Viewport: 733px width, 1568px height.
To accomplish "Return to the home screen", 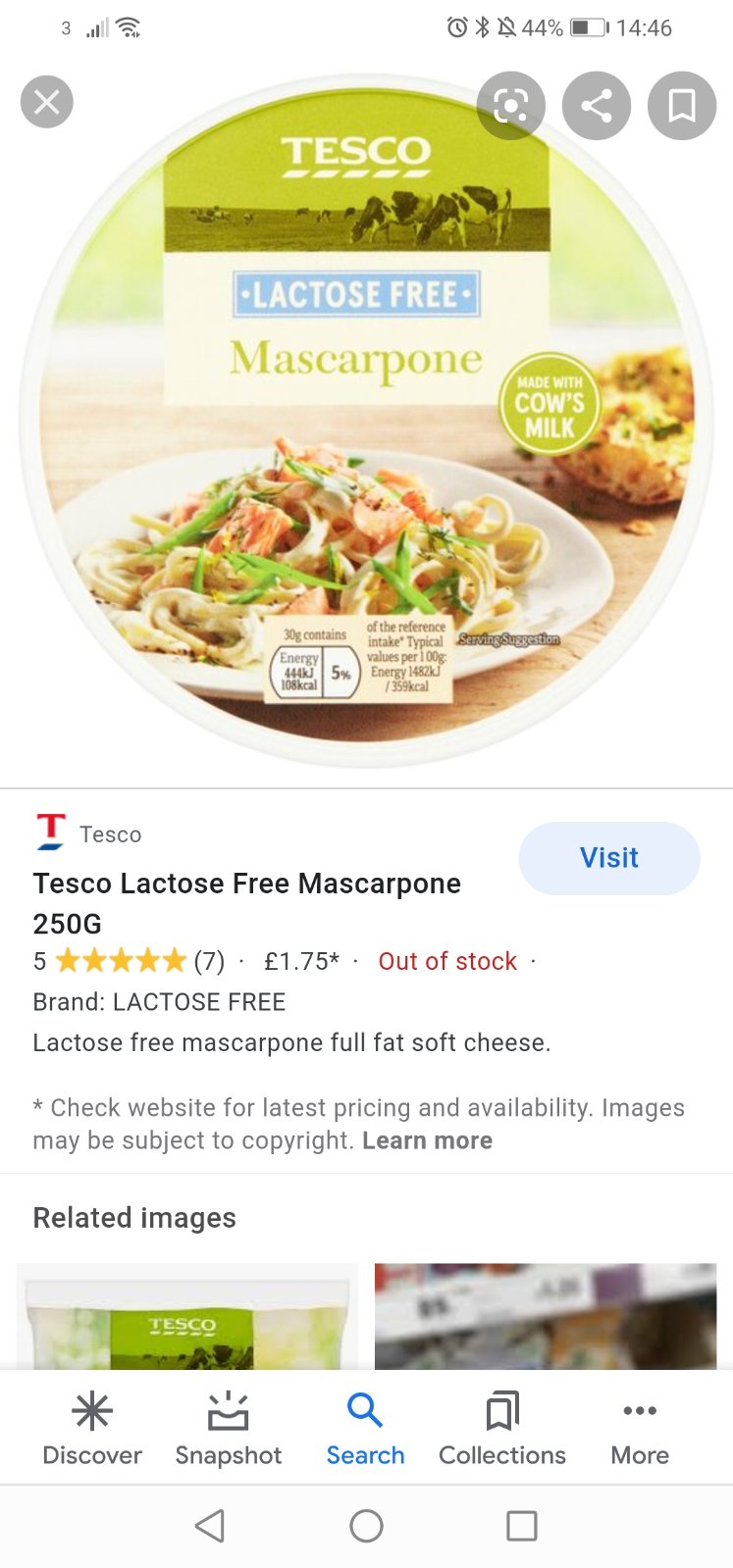I will tap(366, 1526).
